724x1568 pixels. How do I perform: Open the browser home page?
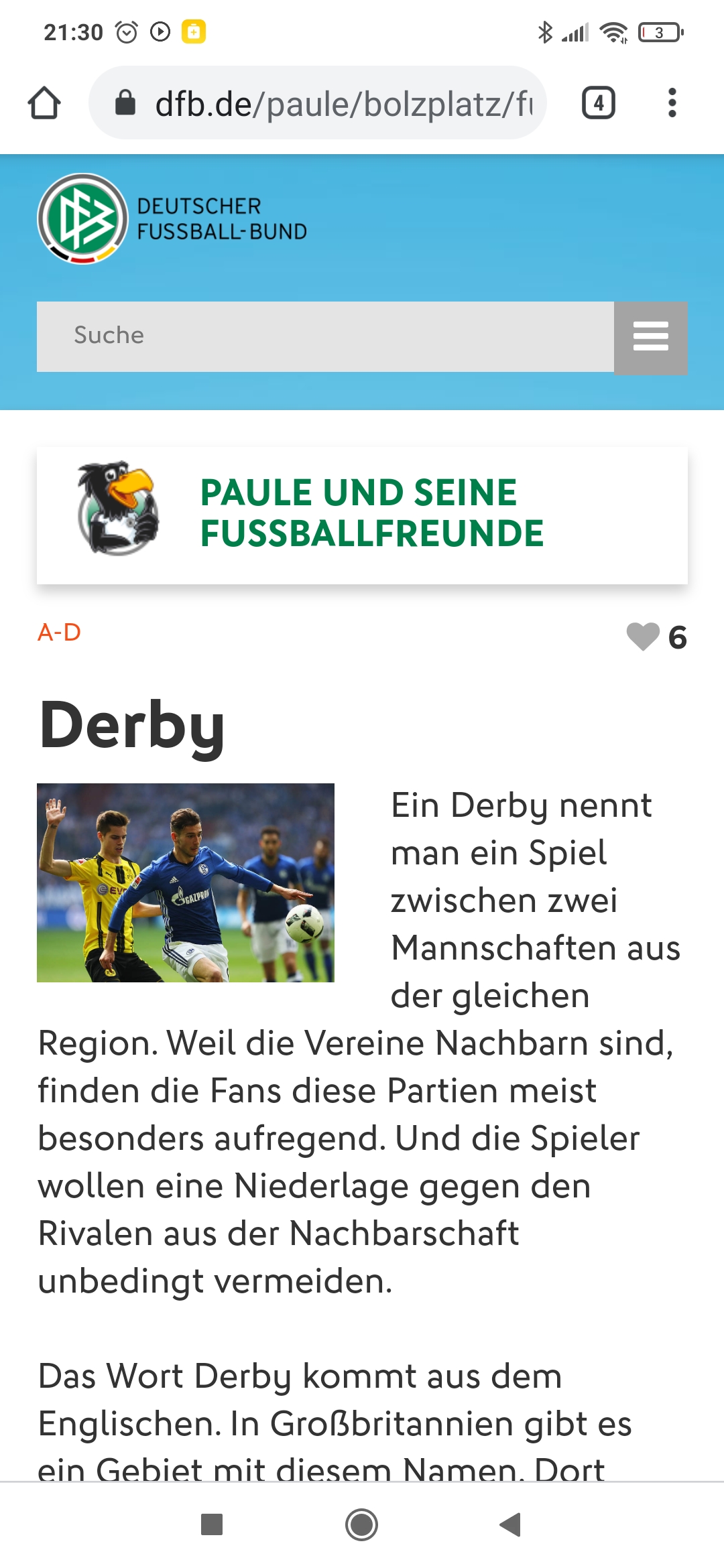44,103
